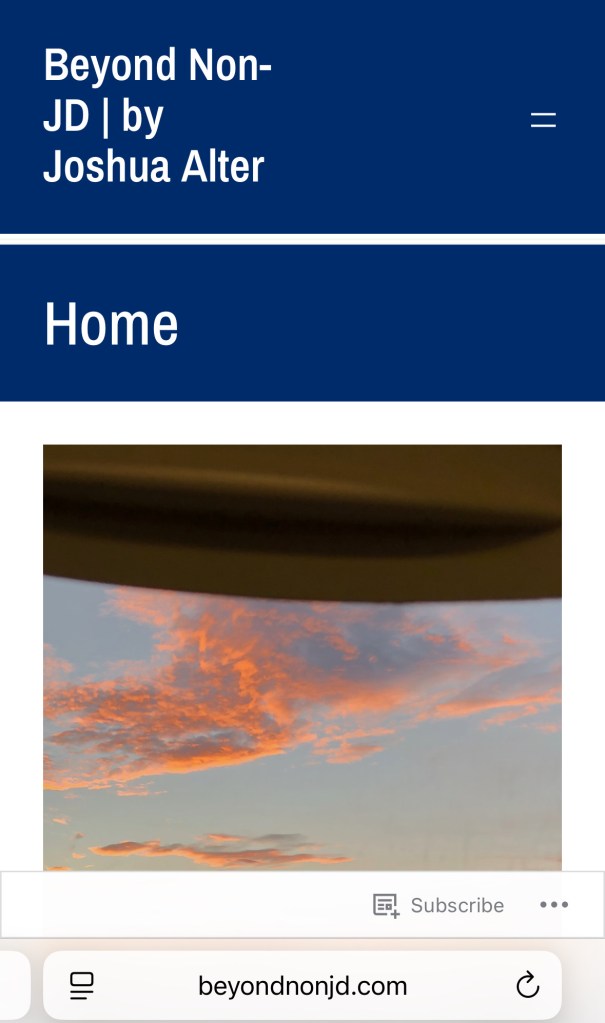Subscribe to this blog
Image resolution: width=605 pixels, height=1023 pixels.
(439, 905)
